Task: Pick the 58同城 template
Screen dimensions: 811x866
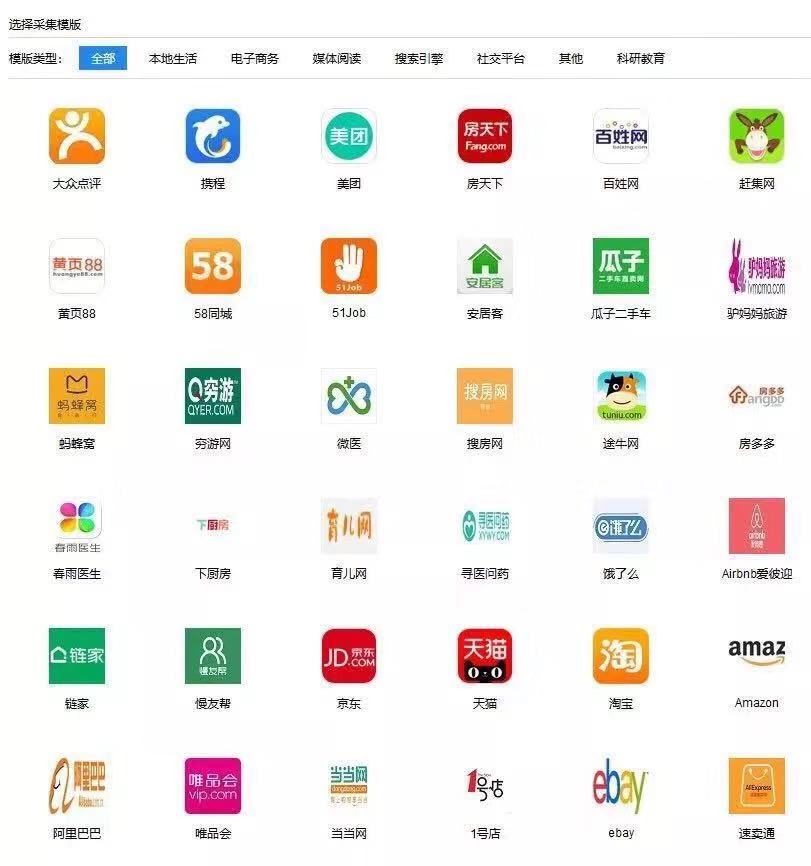Action: click(x=213, y=266)
